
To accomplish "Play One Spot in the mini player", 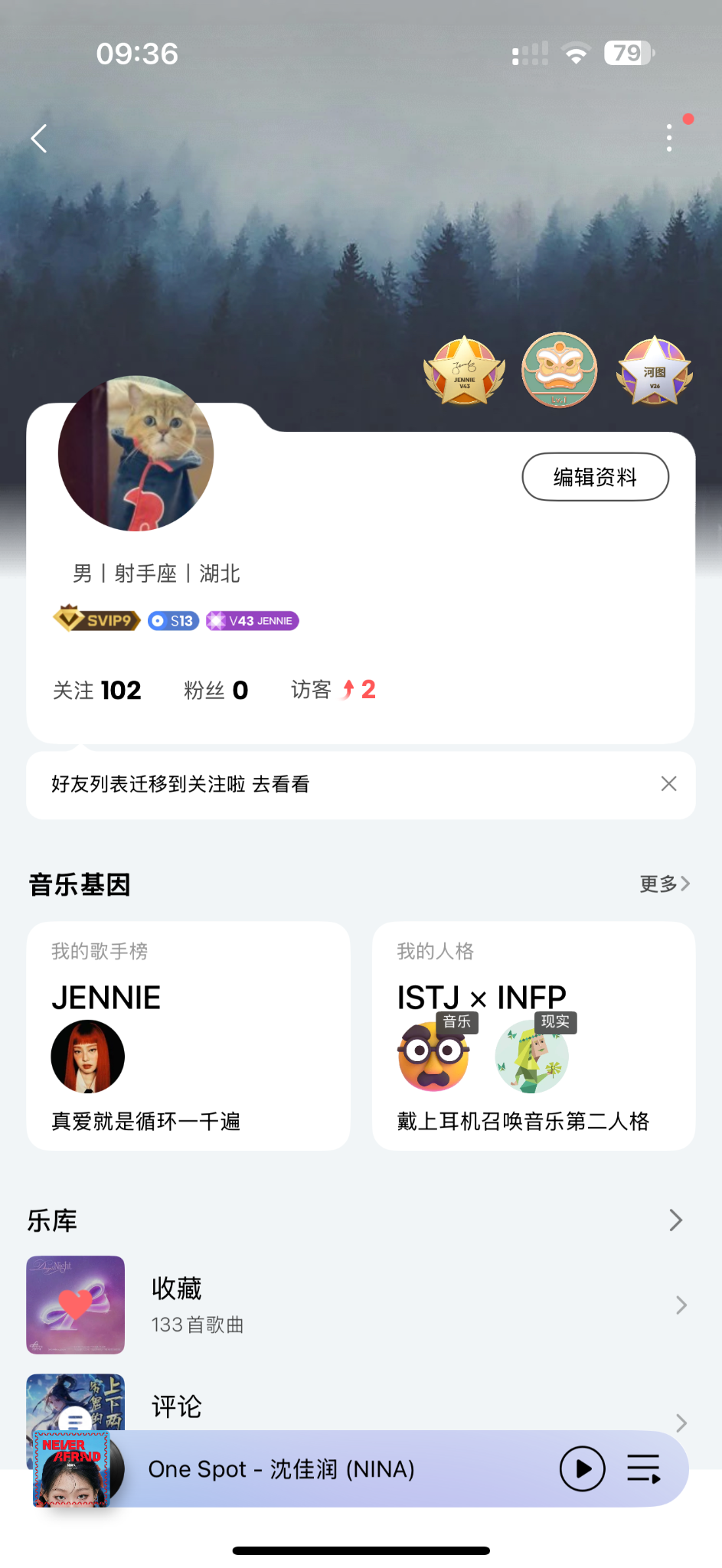I will click(x=582, y=1468).
